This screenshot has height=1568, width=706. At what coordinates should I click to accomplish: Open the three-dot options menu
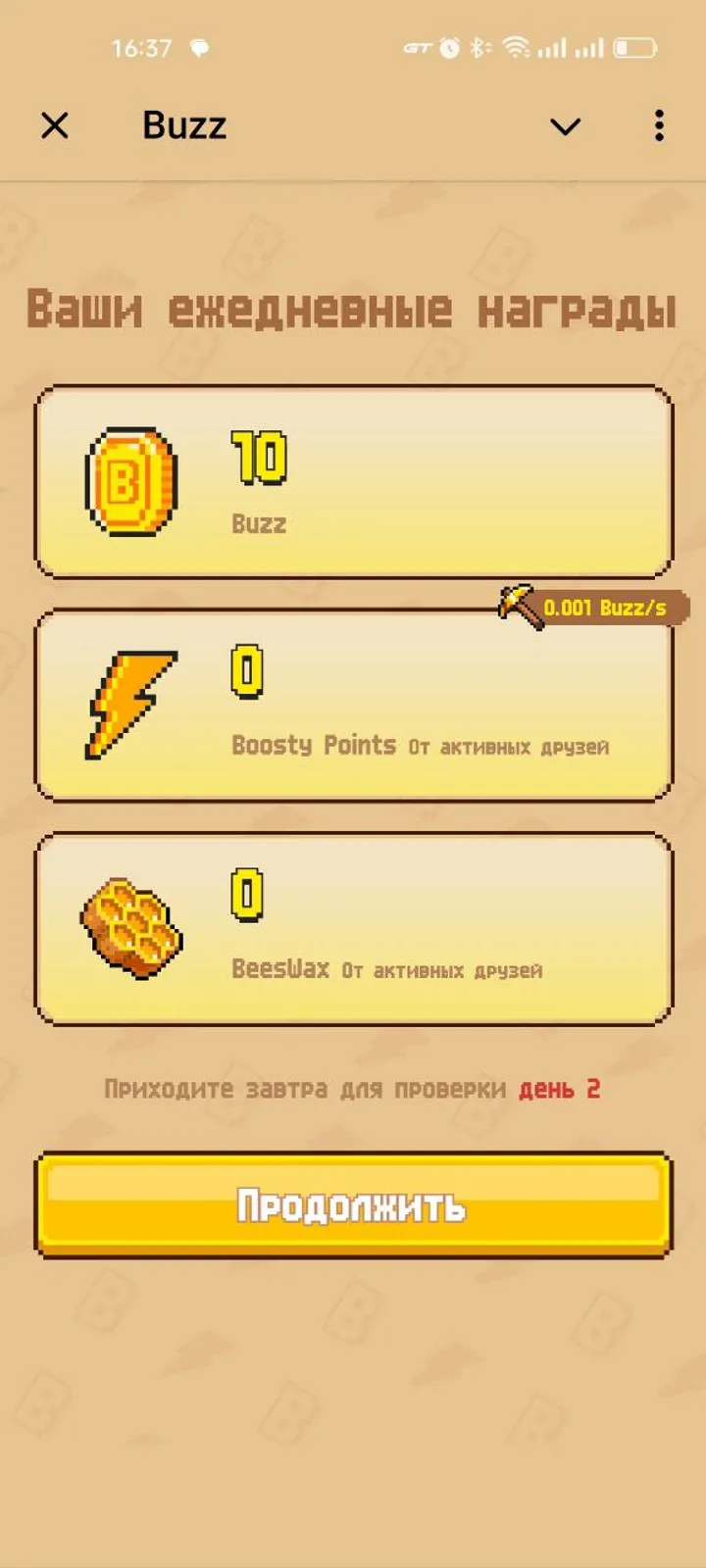point(657,126)
